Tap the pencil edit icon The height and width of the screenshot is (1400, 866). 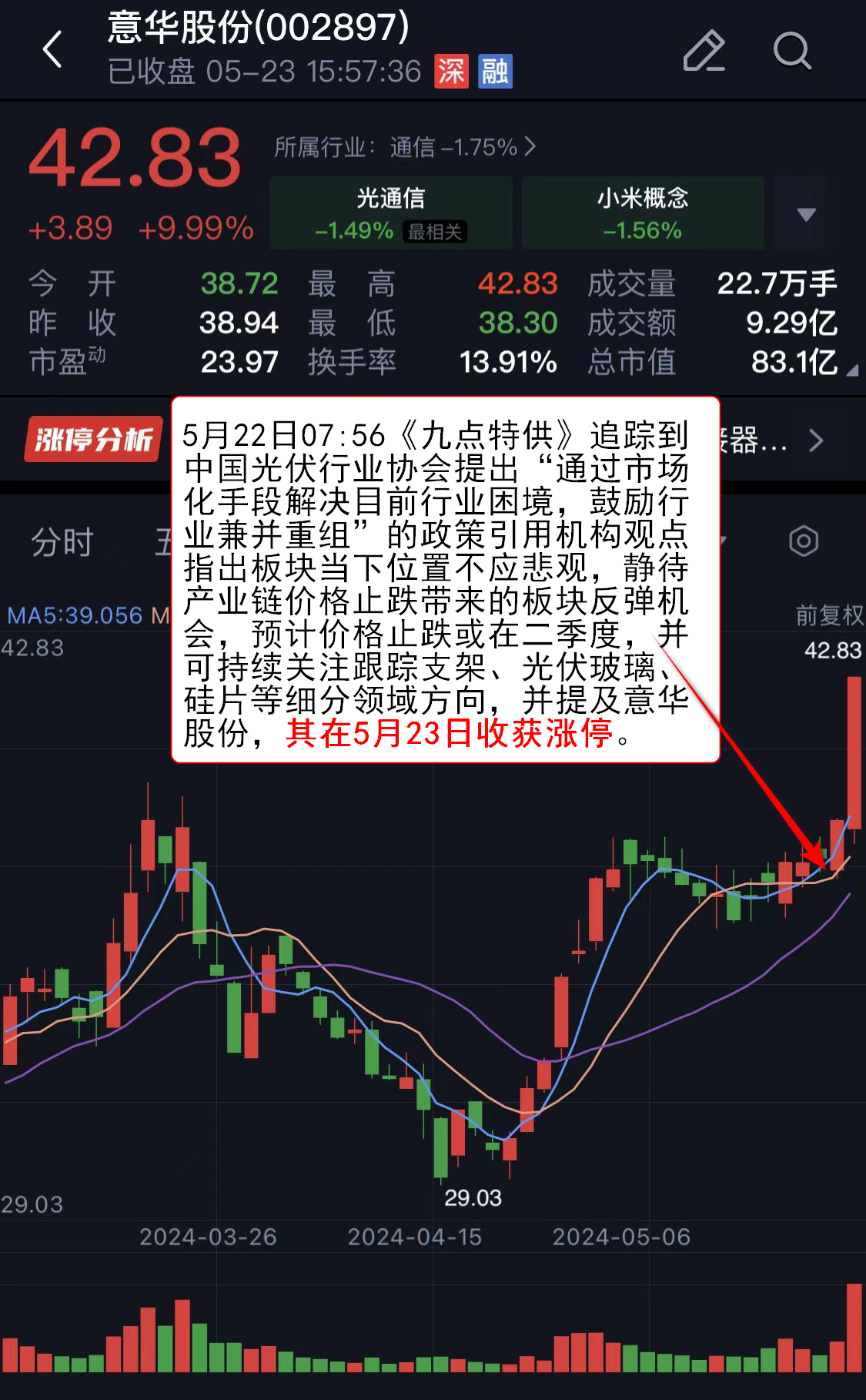(704, 51)
